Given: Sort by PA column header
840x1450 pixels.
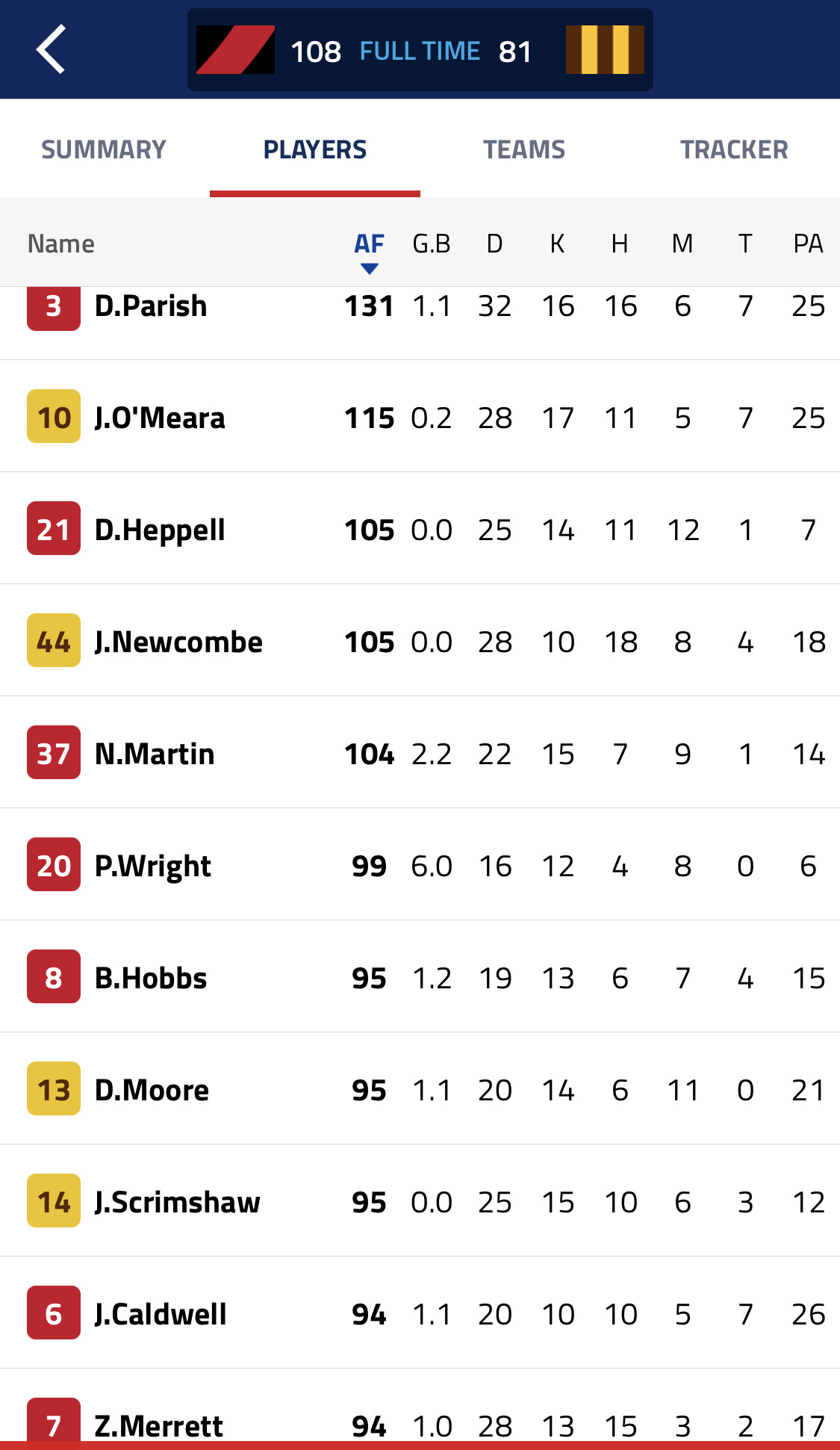Looking at the screenshot, I should (808, 244).
